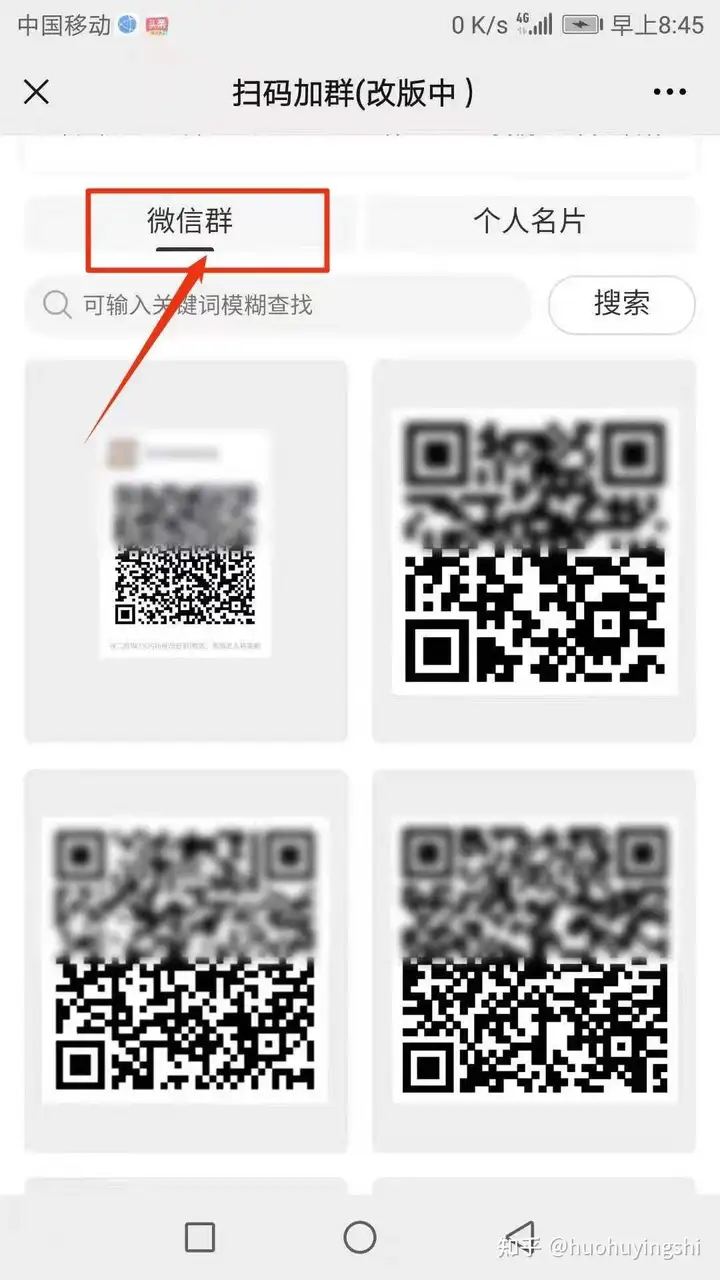This screenshot has width=720, height=1280.
Task: Close the 扫码加群 page
Action: click(36, 92)
